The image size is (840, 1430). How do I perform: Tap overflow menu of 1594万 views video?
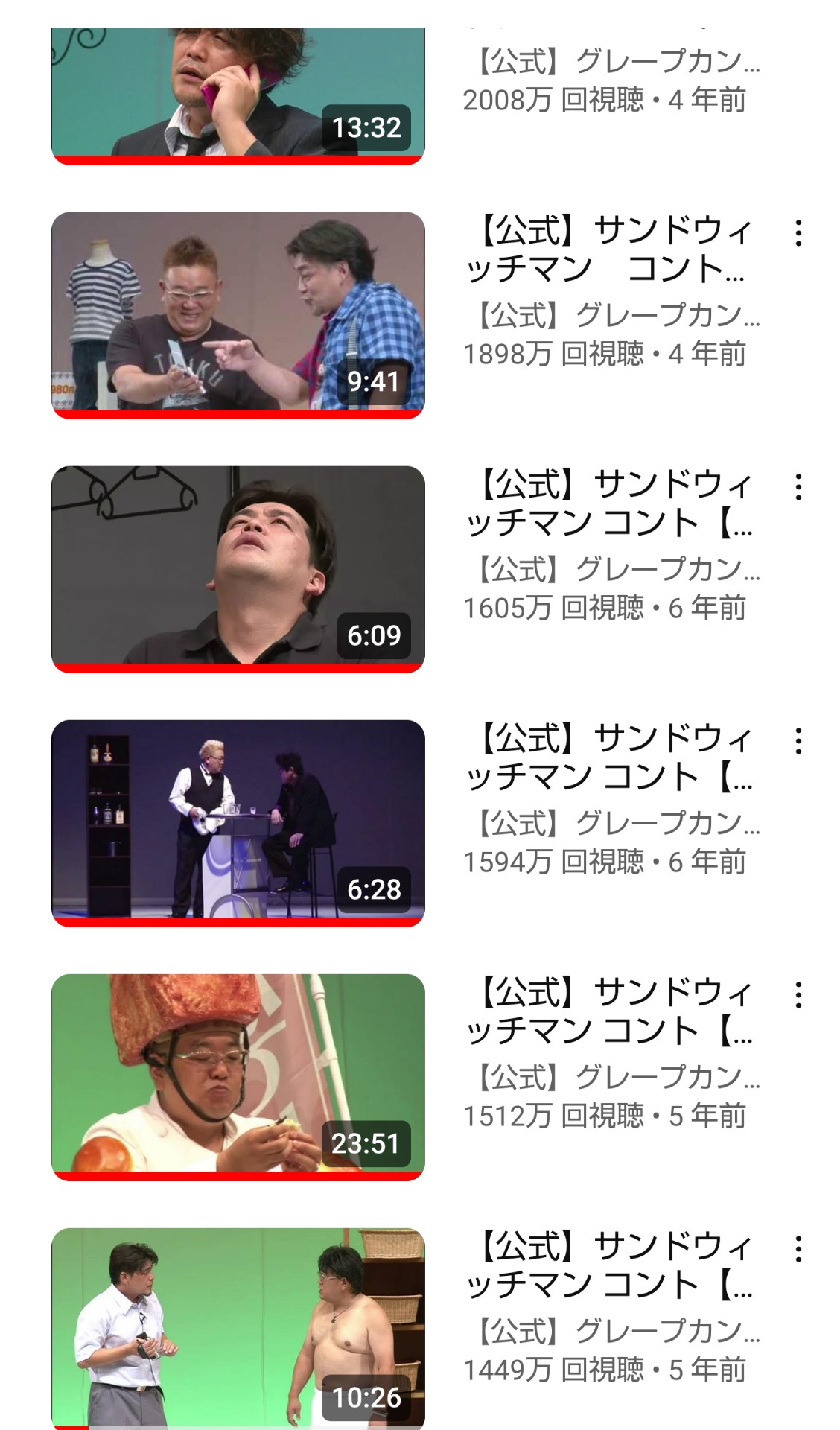click(798, 741)
